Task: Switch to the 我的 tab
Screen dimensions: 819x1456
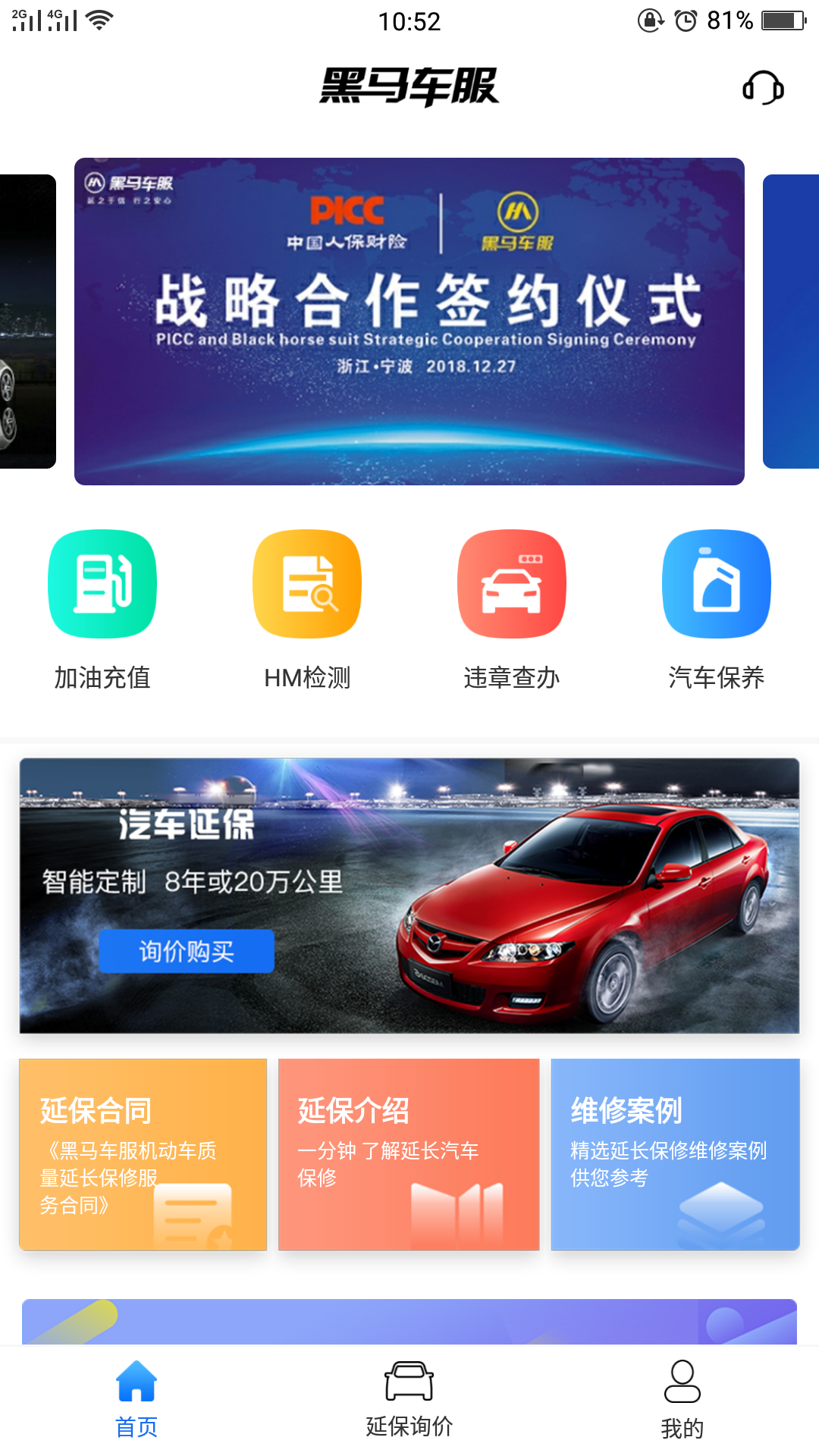Action: (682, 1400)
